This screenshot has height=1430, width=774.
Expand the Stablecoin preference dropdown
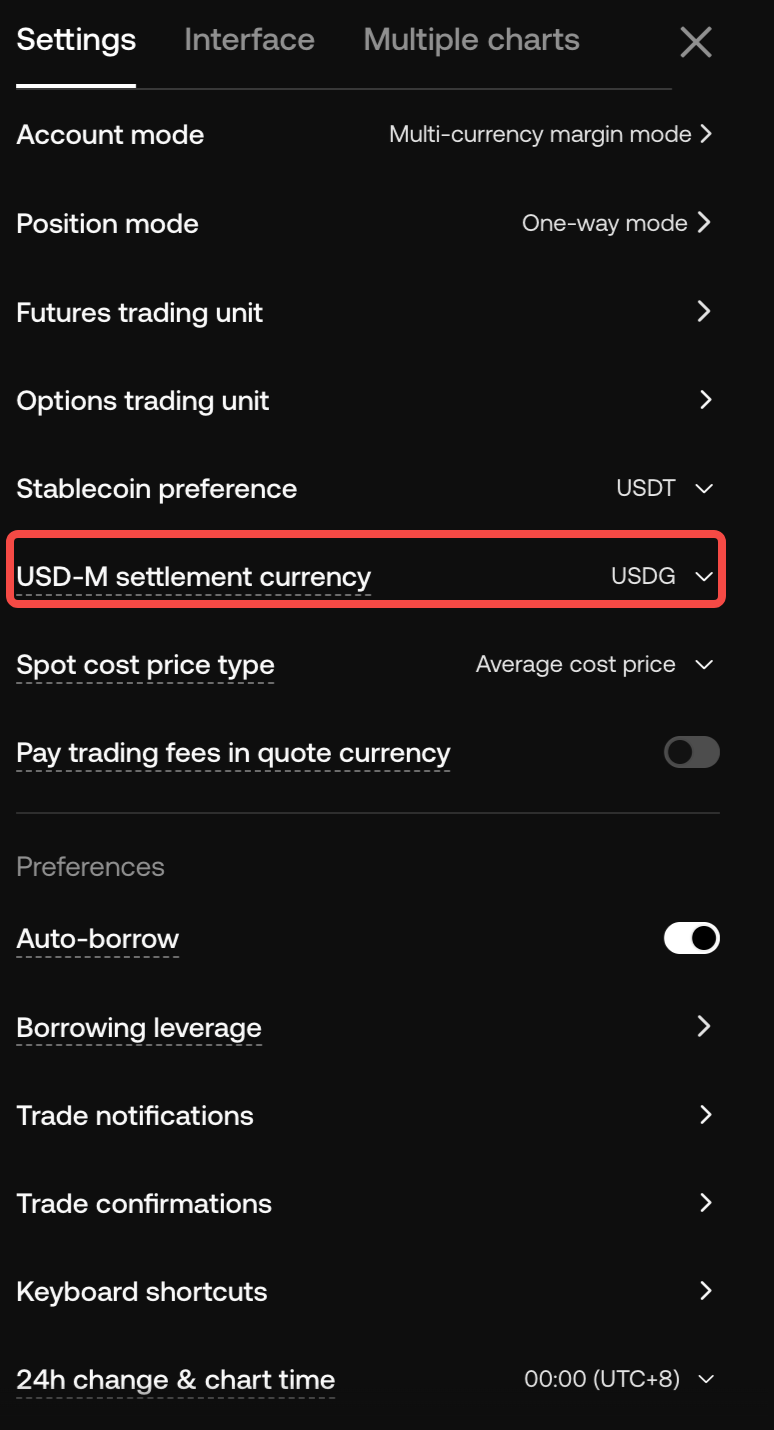pos(664,489)
